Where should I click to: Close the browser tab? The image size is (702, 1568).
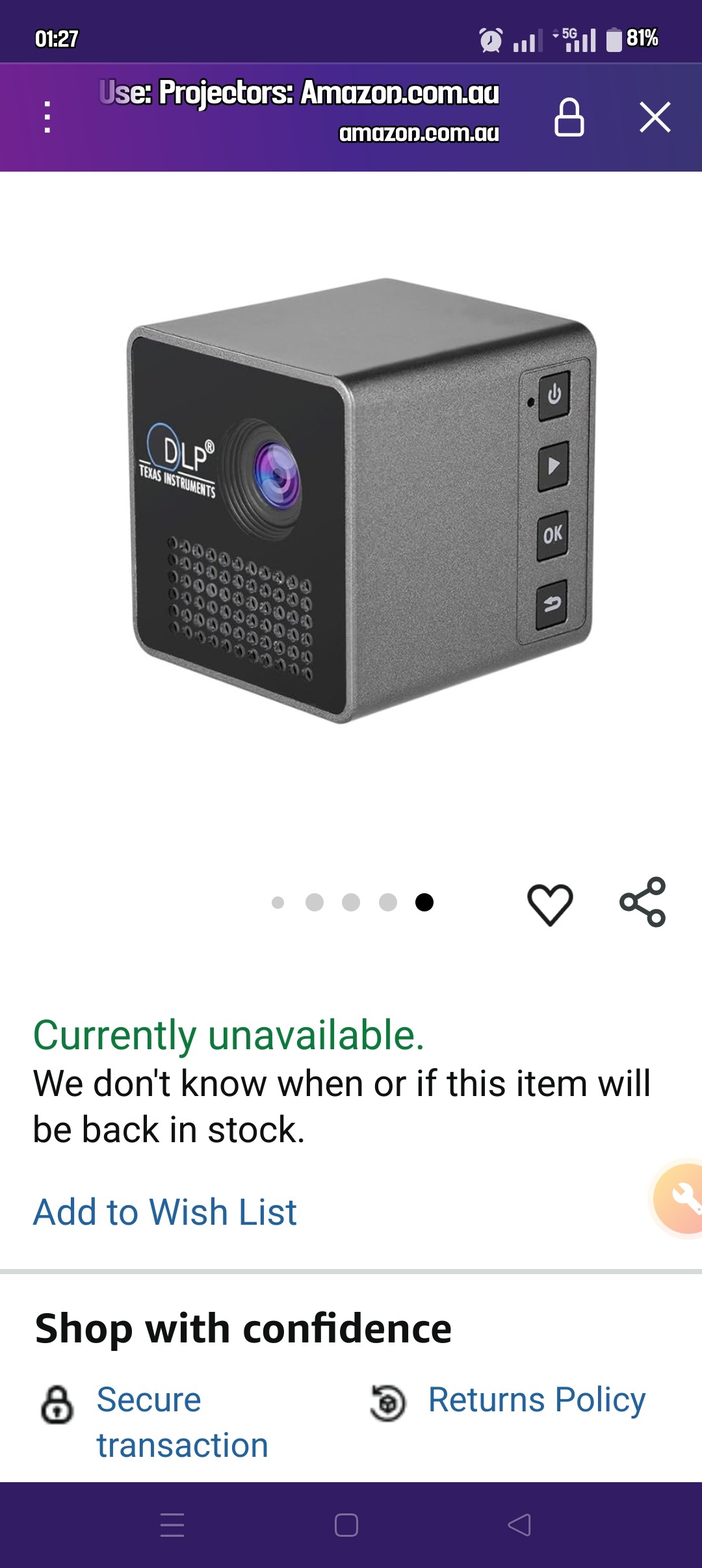tap(655, 118)
